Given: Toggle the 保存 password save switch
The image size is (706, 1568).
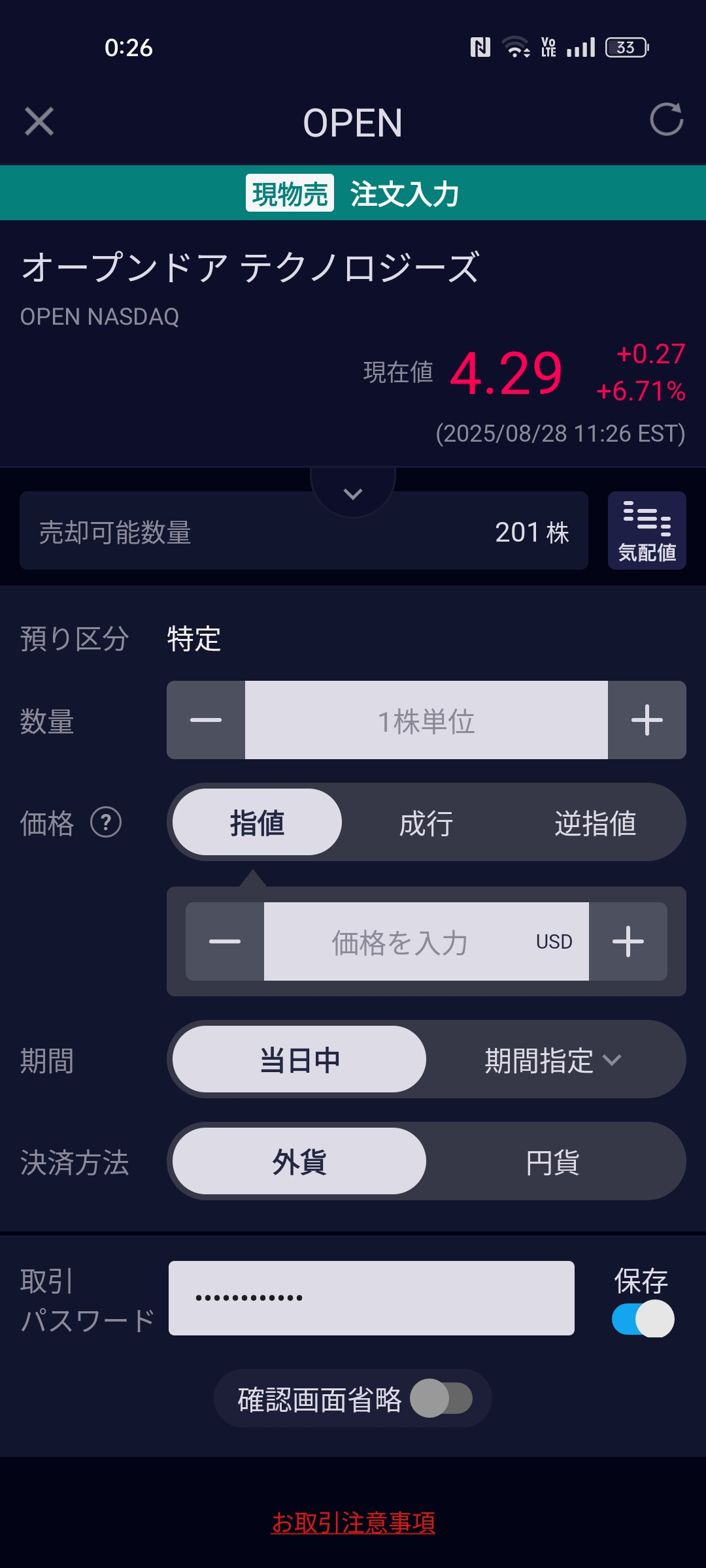Looking at the screenshot, I should click(643, 1319).
